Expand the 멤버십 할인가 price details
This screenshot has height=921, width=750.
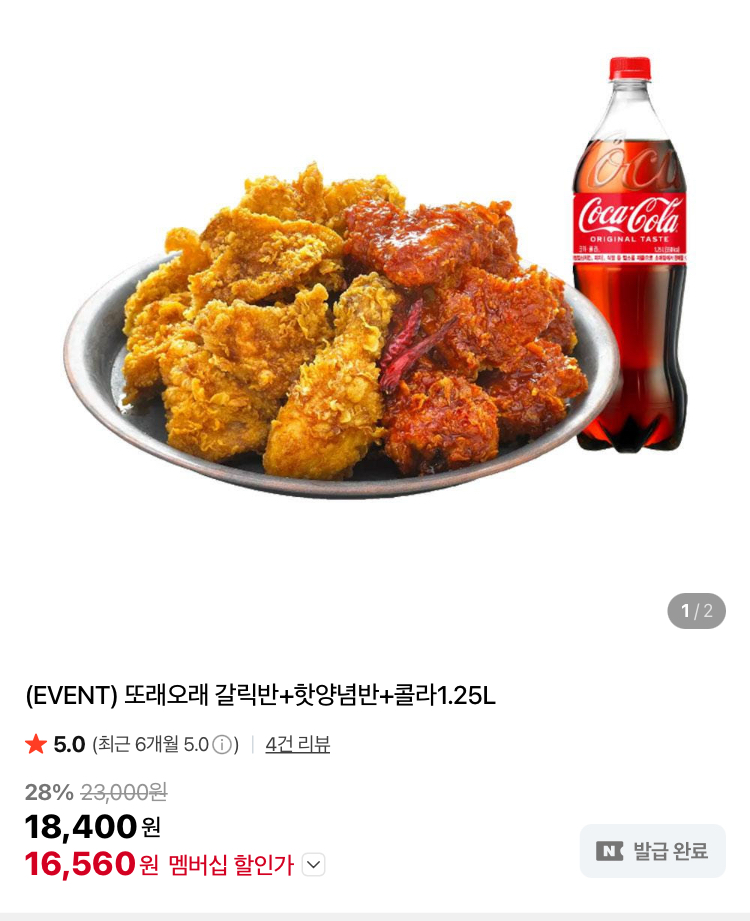313,865
